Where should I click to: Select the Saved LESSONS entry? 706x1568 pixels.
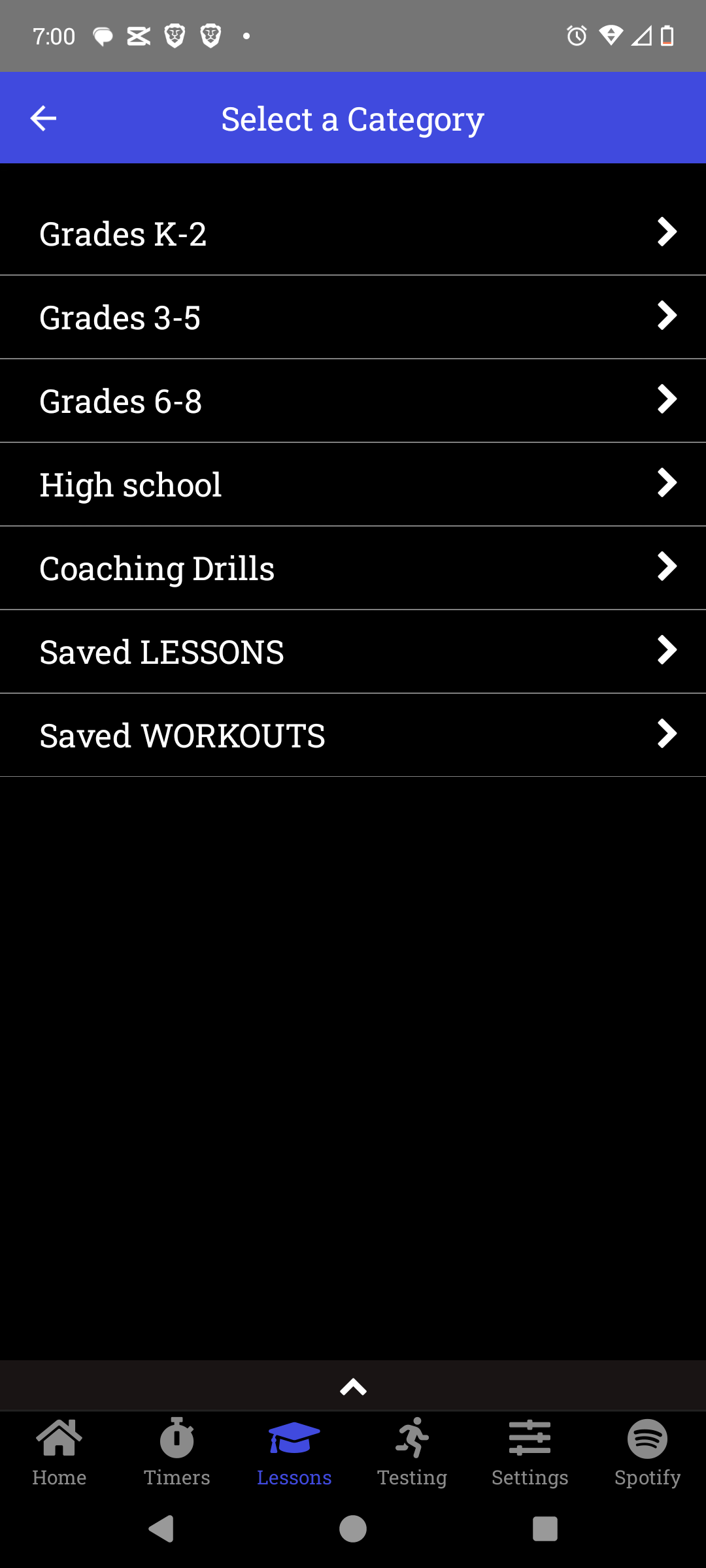click(x=353, y=651)
